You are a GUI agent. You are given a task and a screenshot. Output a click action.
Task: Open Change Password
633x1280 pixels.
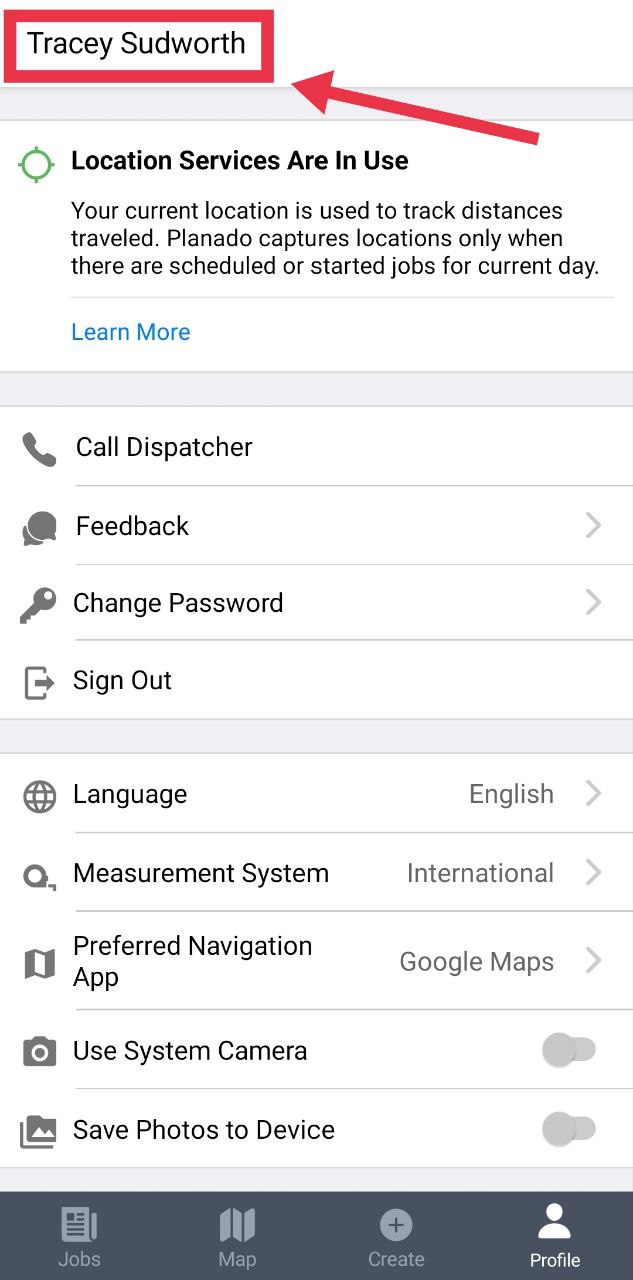pyautogui.click(x=316, y=603)
